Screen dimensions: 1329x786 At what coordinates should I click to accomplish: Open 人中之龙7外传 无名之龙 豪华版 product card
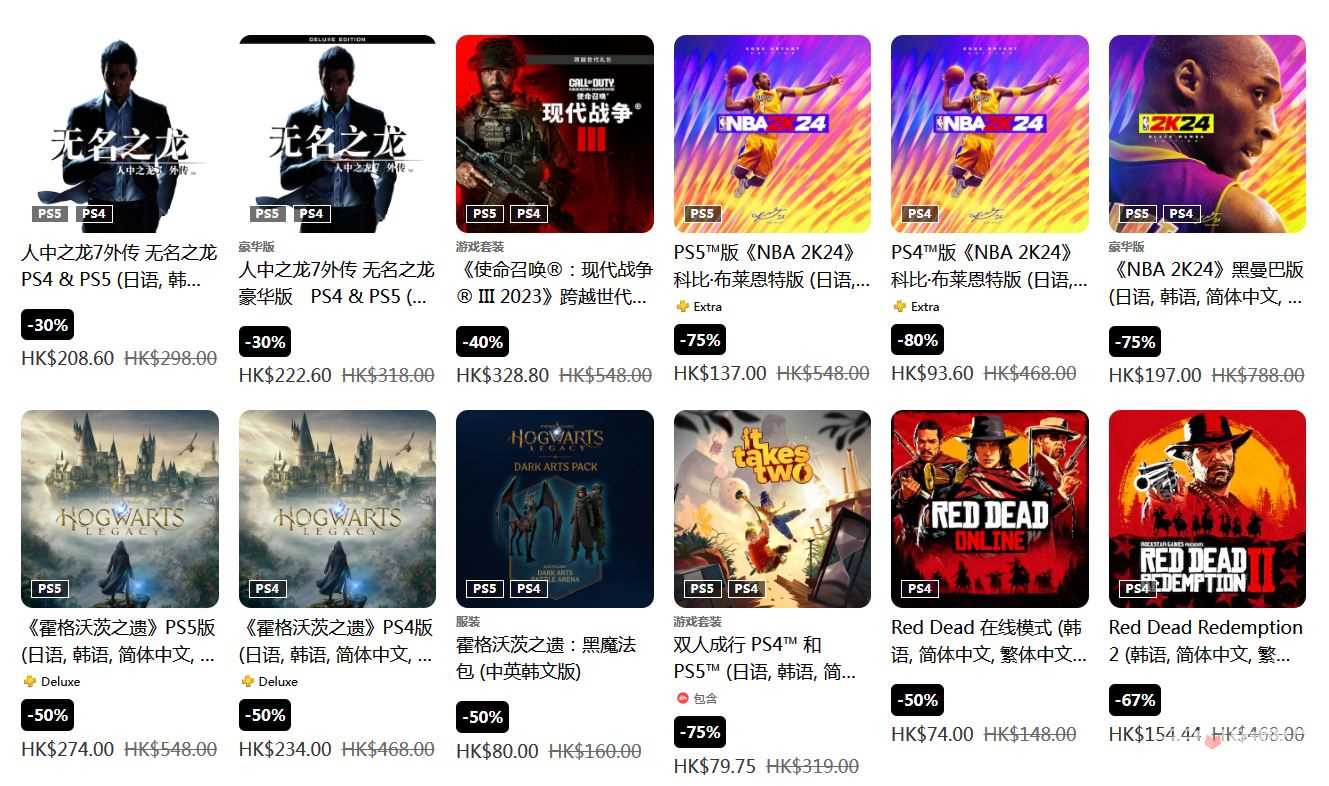point(337,134)
